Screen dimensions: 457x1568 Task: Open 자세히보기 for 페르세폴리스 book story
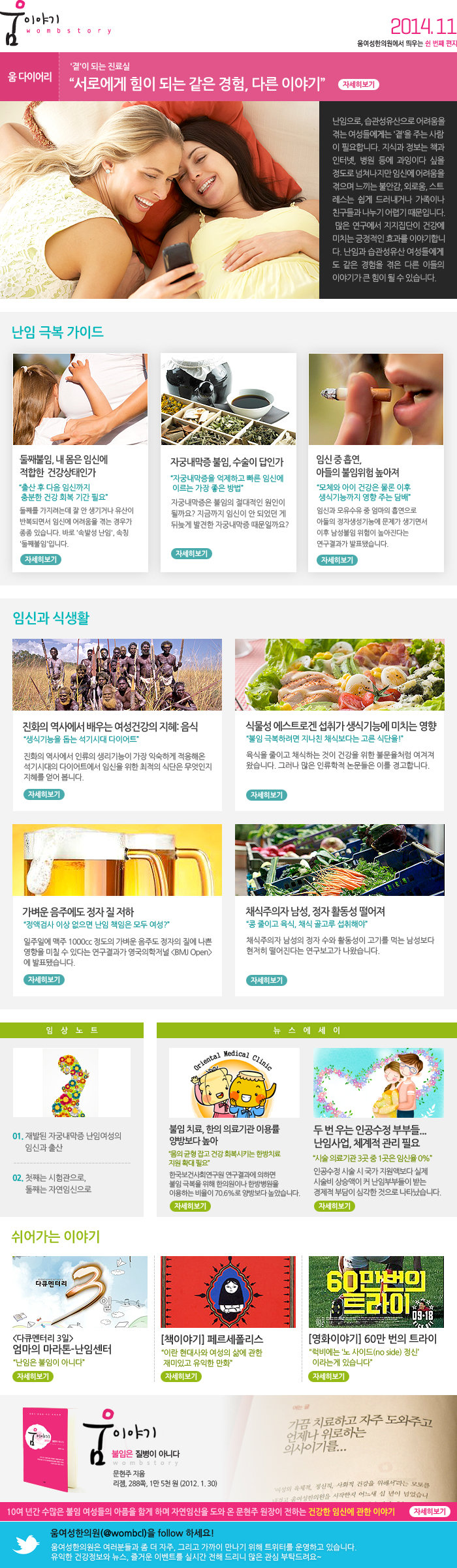coord(181,1376)
